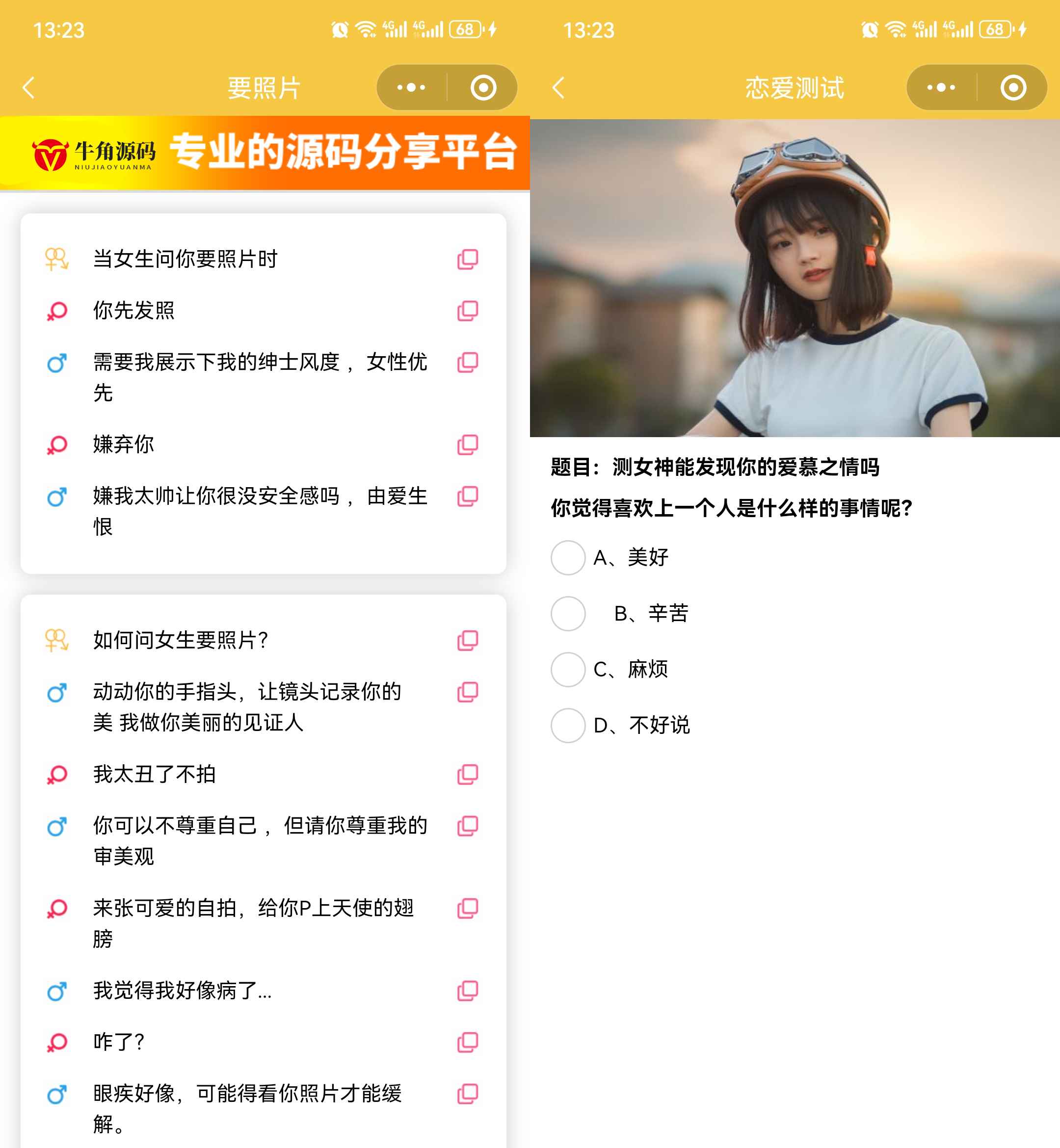Image resolution: width=1060 pixels, height=1148 pixels.
Task: Select option D、不好说
Action: 568,726
